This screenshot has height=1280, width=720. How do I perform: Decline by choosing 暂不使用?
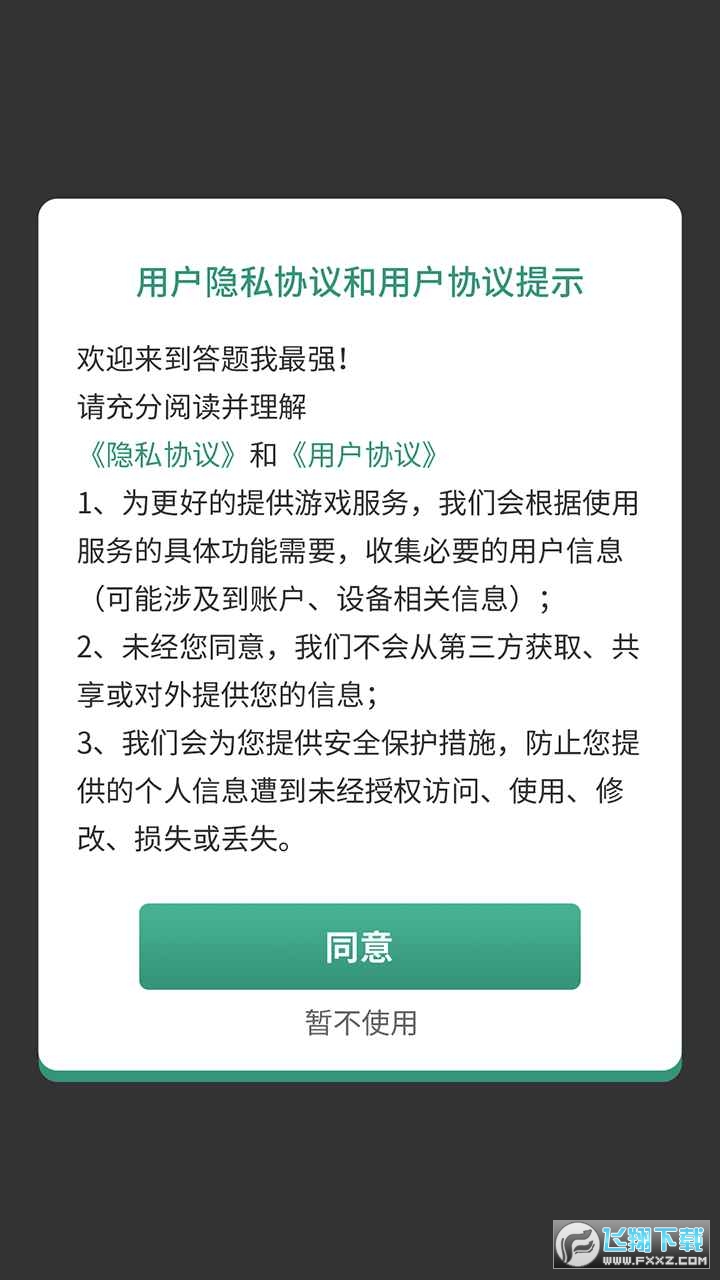point(360,1022)
